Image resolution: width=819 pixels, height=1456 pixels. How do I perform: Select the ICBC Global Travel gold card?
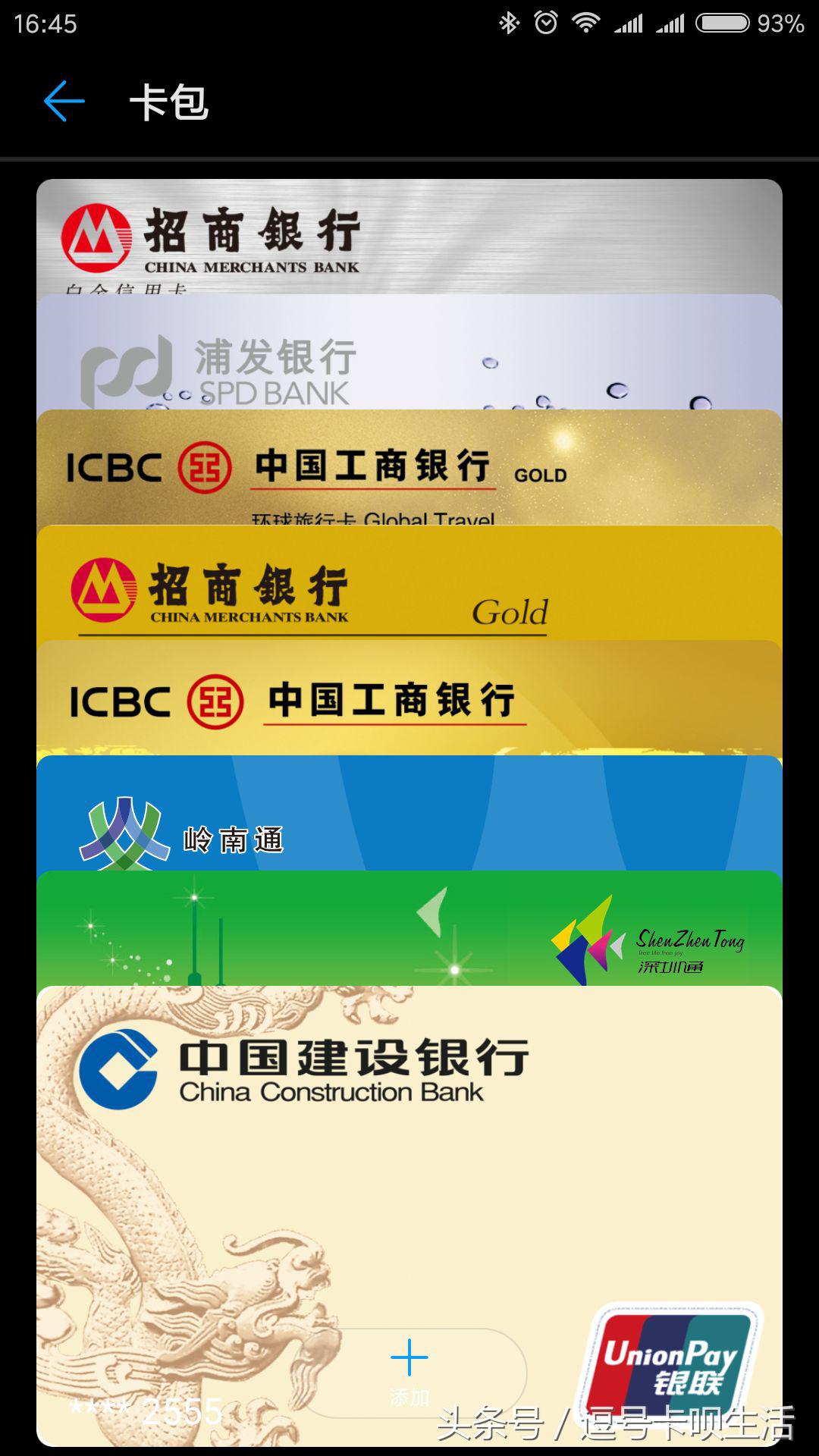coord(409,466)
